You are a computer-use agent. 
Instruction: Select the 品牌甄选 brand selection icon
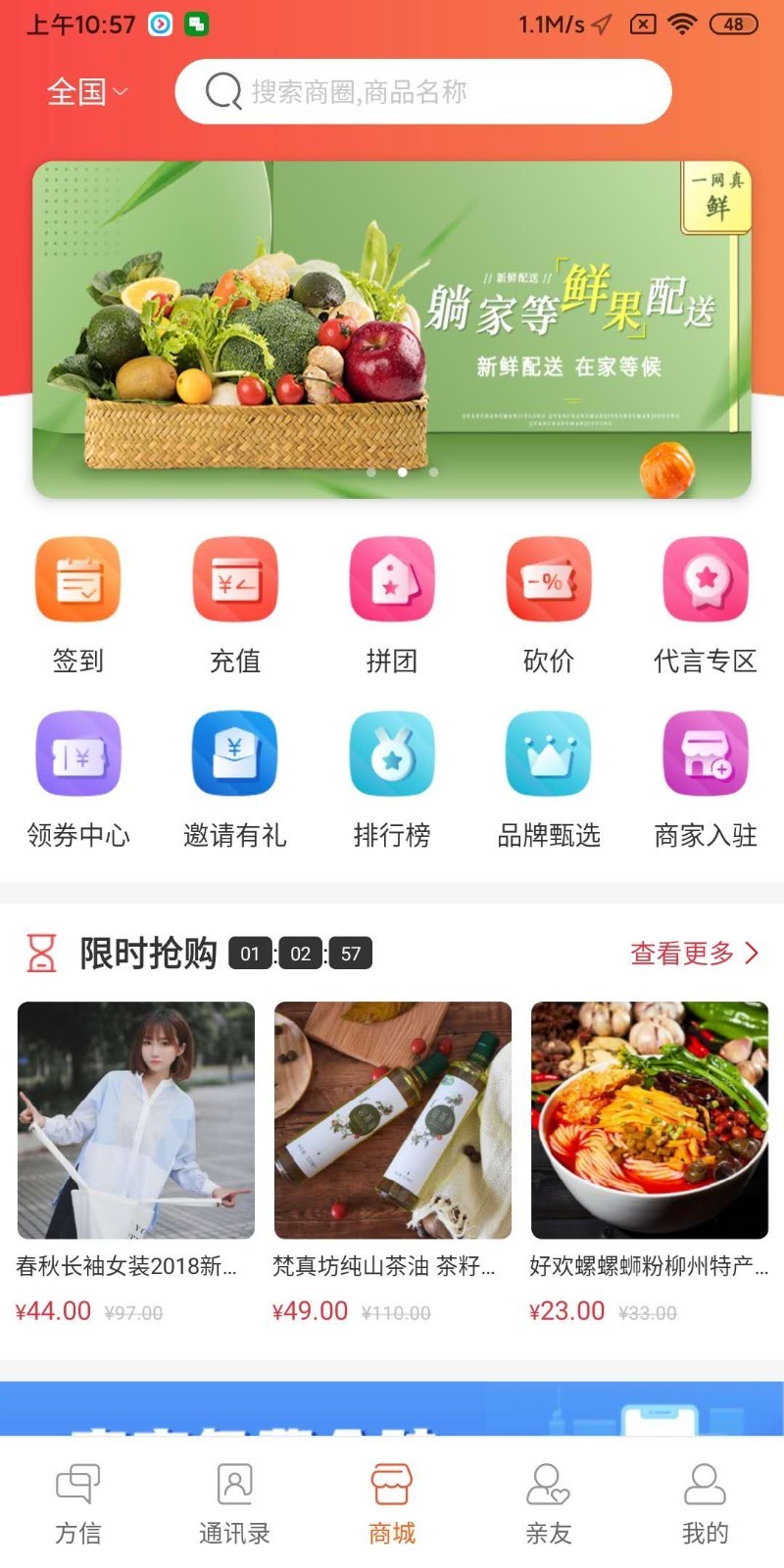point(549,755)
